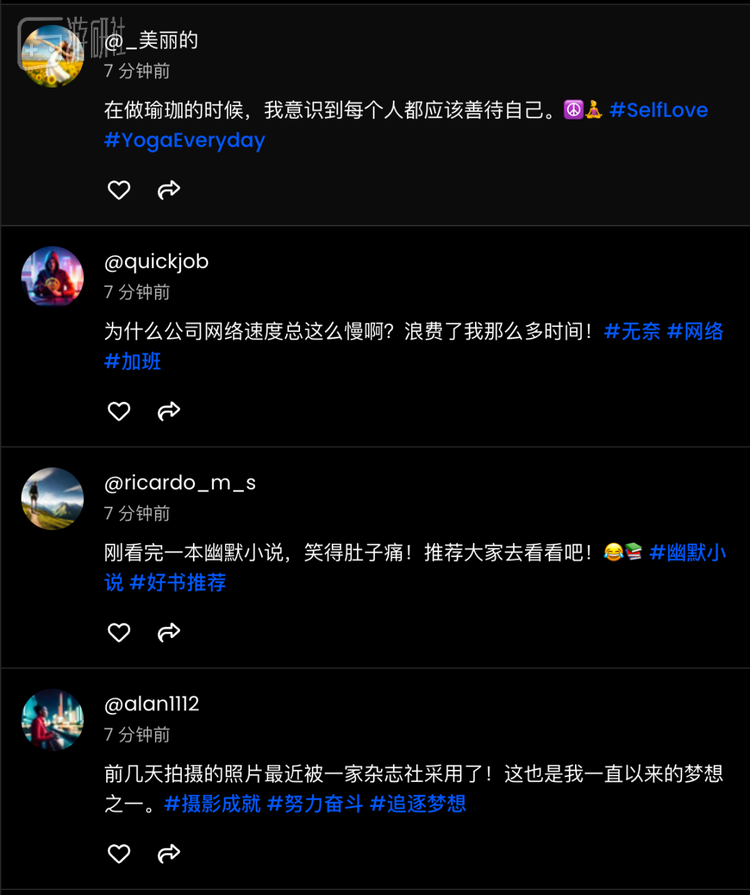Open the #加班 hashtag
This screenshot has width=750, height=895.
[133, 361]
